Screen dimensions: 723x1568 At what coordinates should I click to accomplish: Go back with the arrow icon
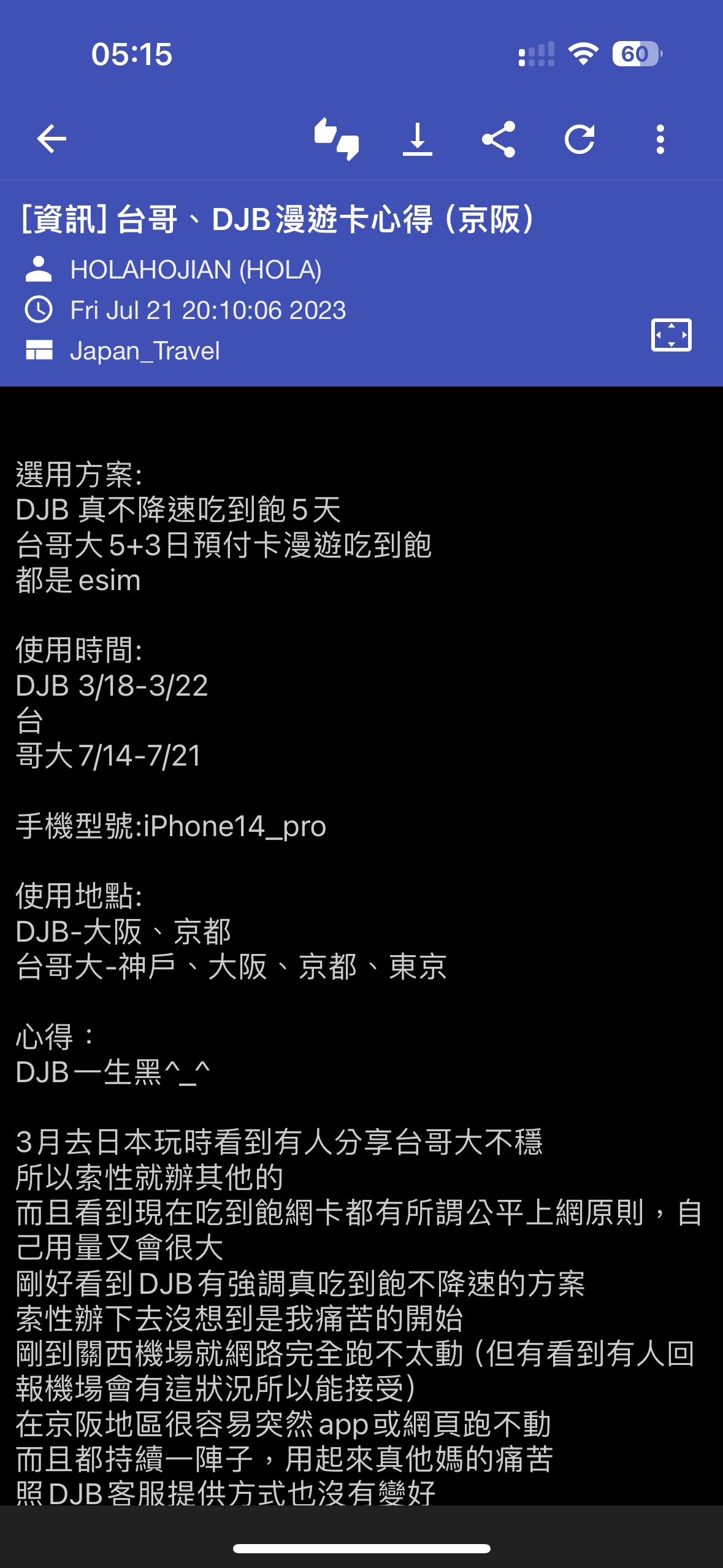point(52,139)
